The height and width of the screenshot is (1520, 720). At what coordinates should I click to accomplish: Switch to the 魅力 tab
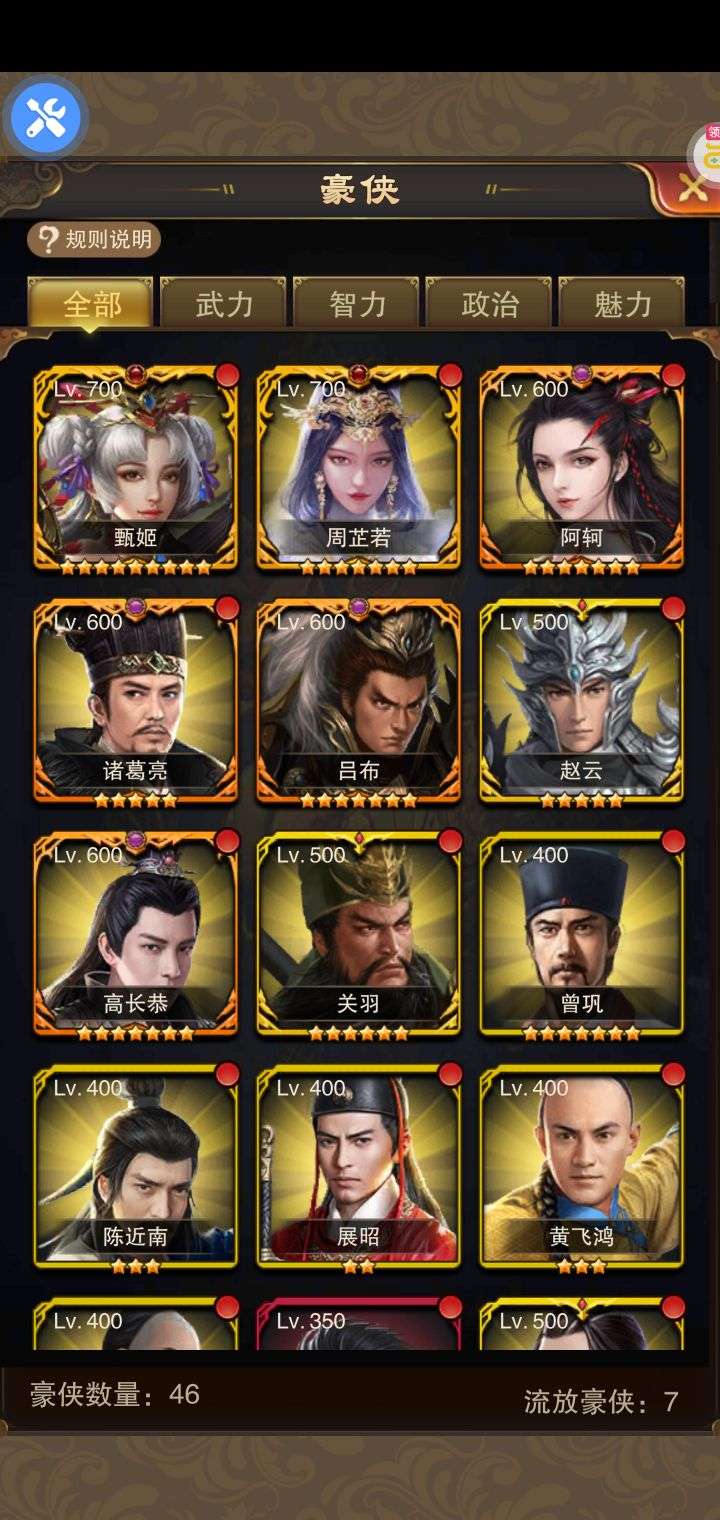pyautogui.click(x=623, y=304)
